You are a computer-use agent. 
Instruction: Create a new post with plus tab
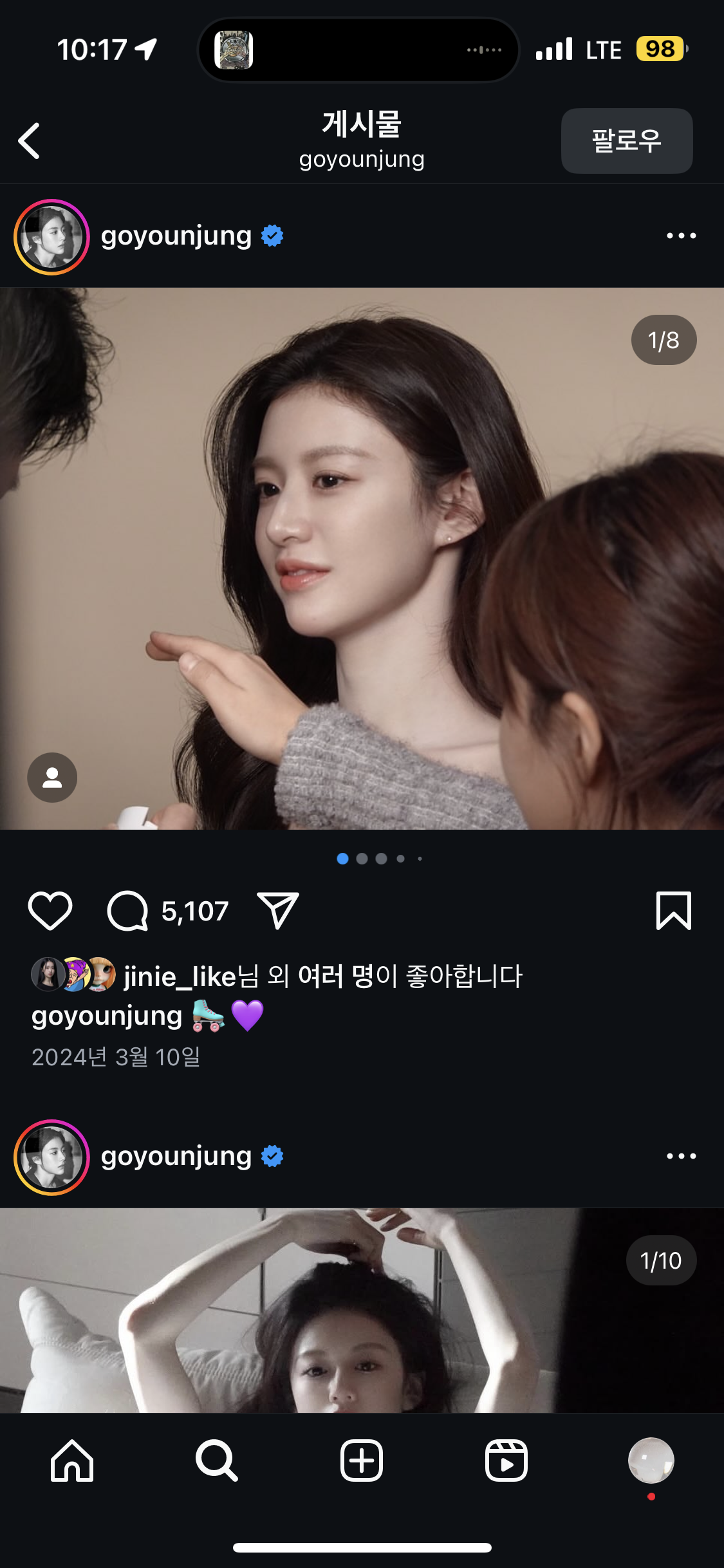click(x=362, y=1461)
